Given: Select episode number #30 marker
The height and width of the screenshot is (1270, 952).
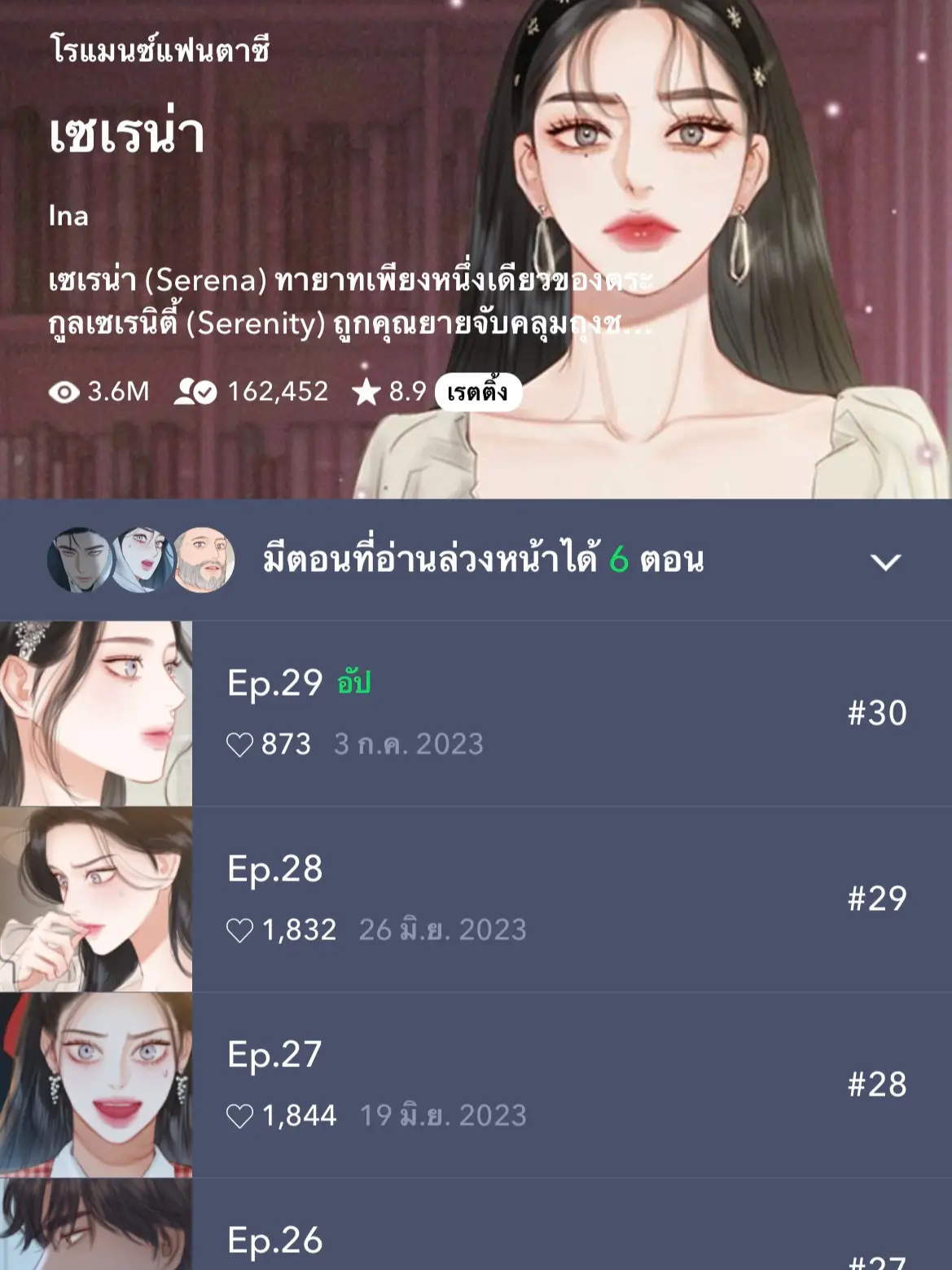Looking at the screenshot, I should (877, 712).
